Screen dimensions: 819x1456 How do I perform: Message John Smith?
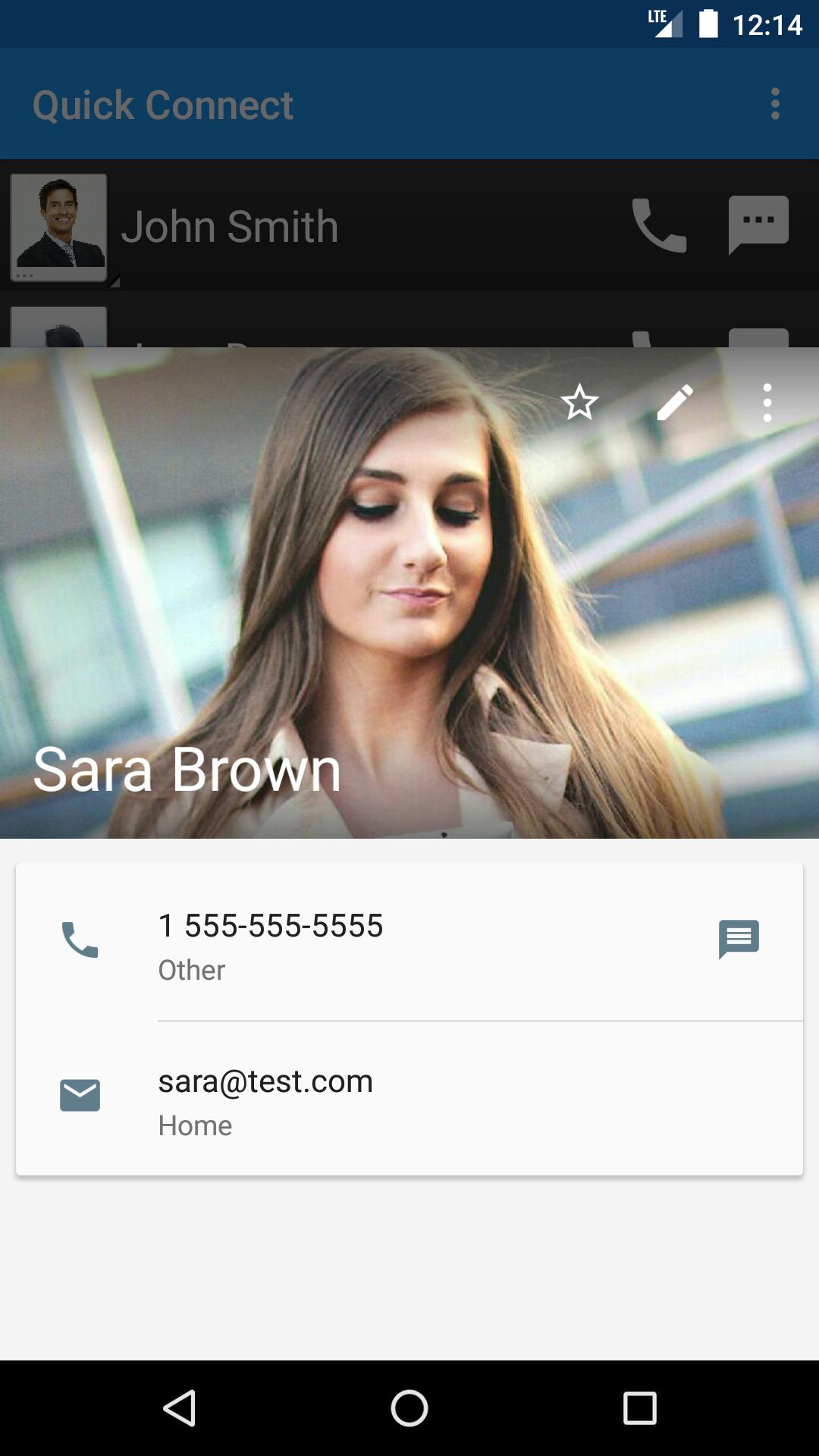pos(758,225)
